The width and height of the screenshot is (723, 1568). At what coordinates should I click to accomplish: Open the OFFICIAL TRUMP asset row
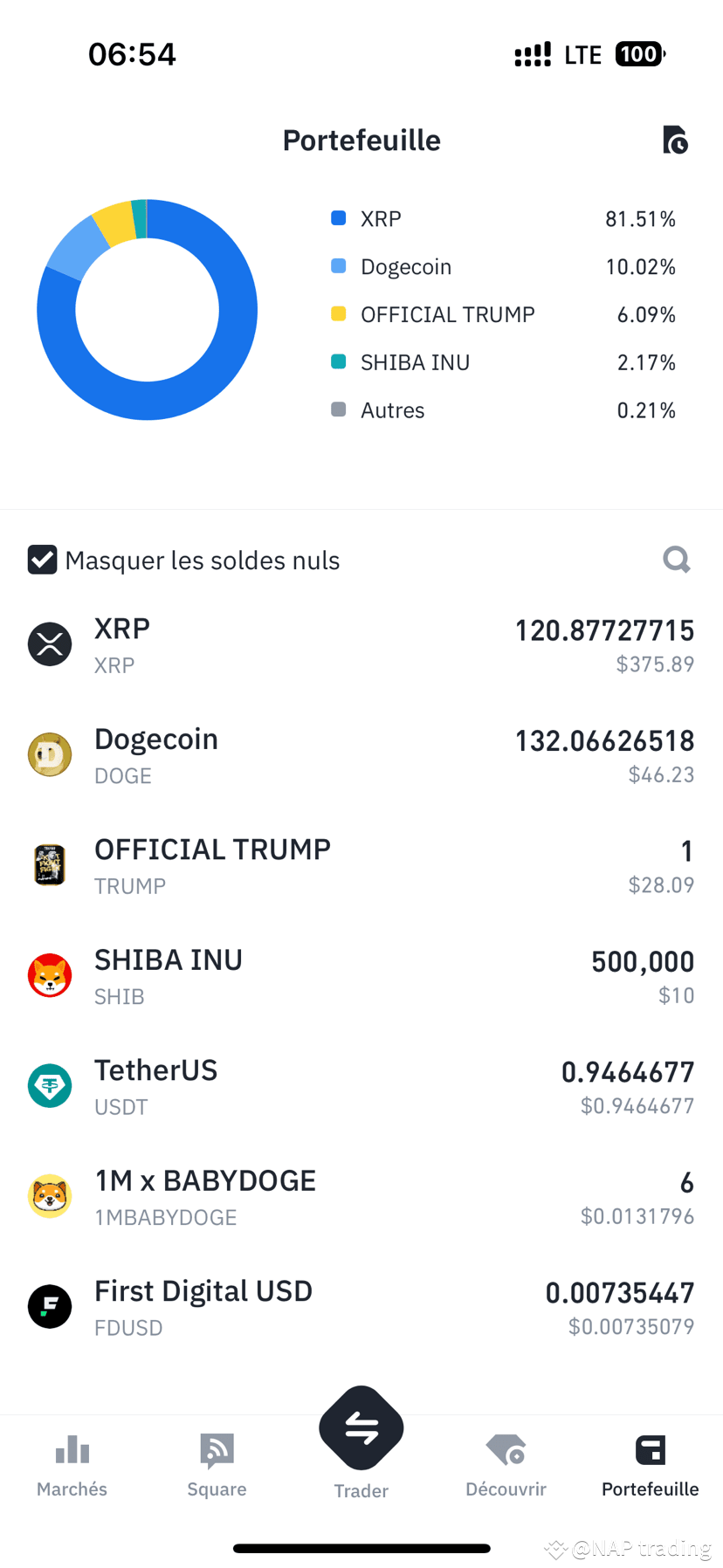click(361, 864)
